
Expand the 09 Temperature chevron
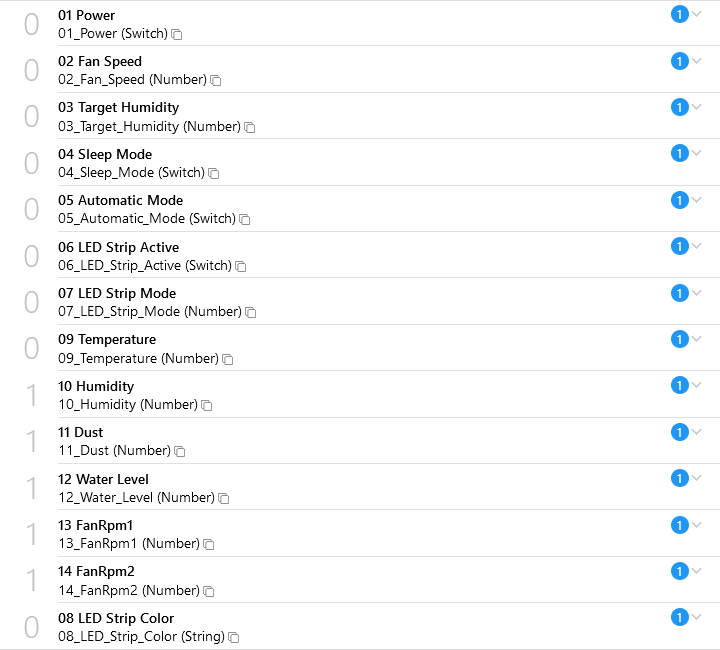pyautogui.click(x=697, y=339)
